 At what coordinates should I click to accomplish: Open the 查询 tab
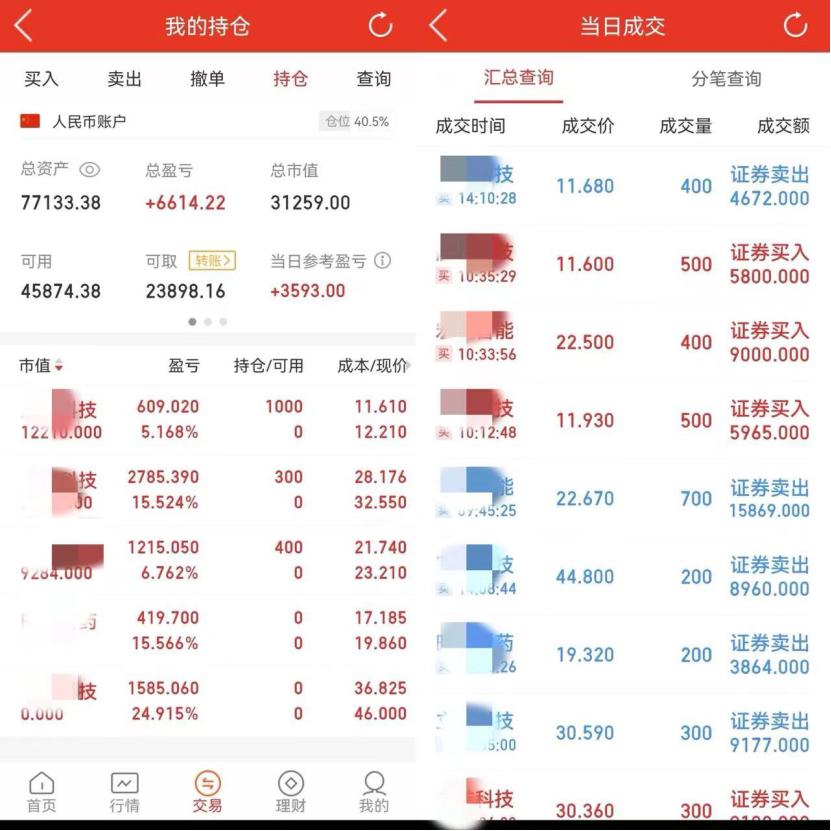click(373, 79)
